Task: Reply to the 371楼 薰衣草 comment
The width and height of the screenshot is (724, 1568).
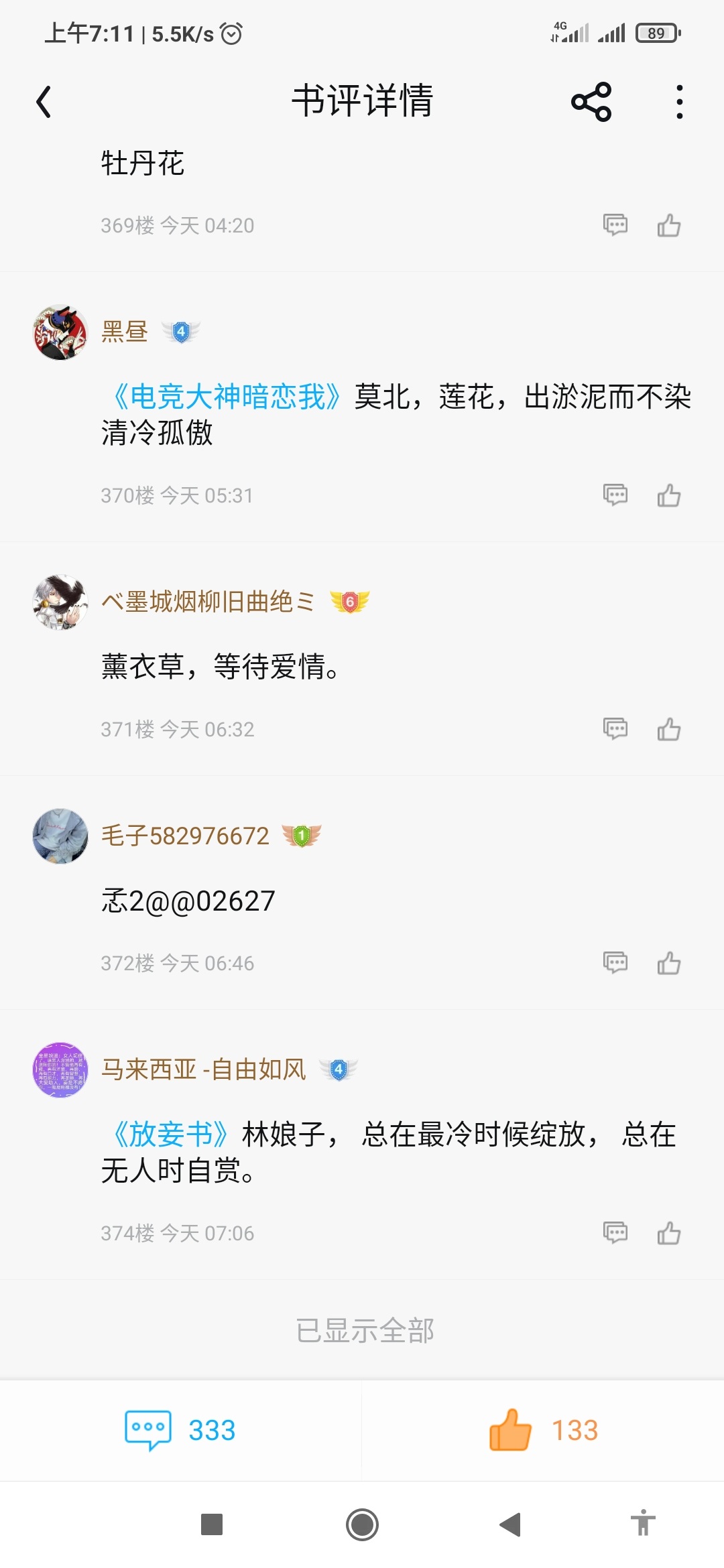Action: [615, 729]
